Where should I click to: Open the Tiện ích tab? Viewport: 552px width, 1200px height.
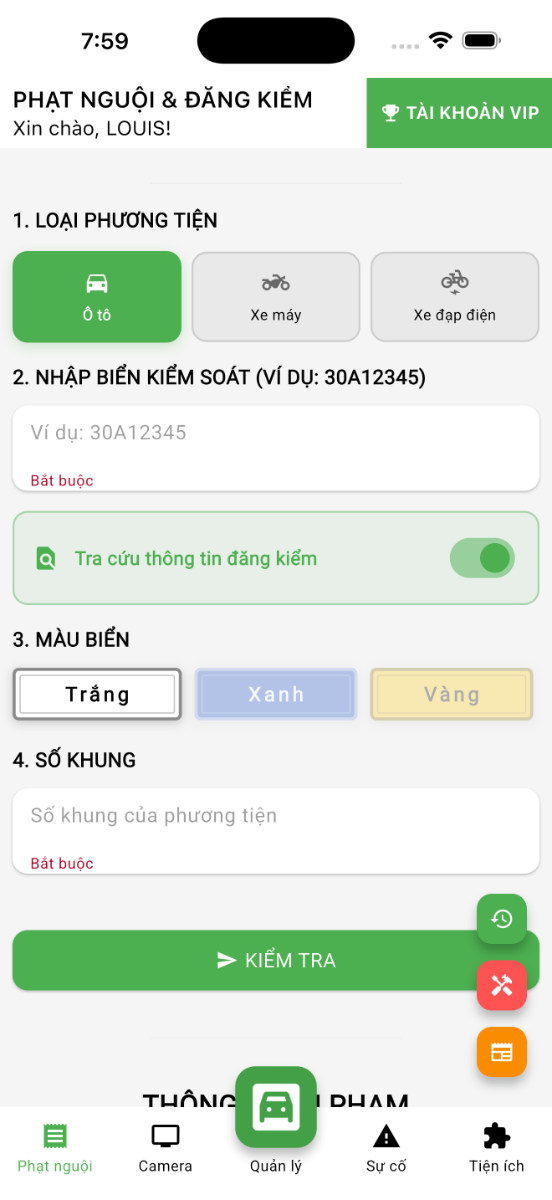tap(497, 1148)
